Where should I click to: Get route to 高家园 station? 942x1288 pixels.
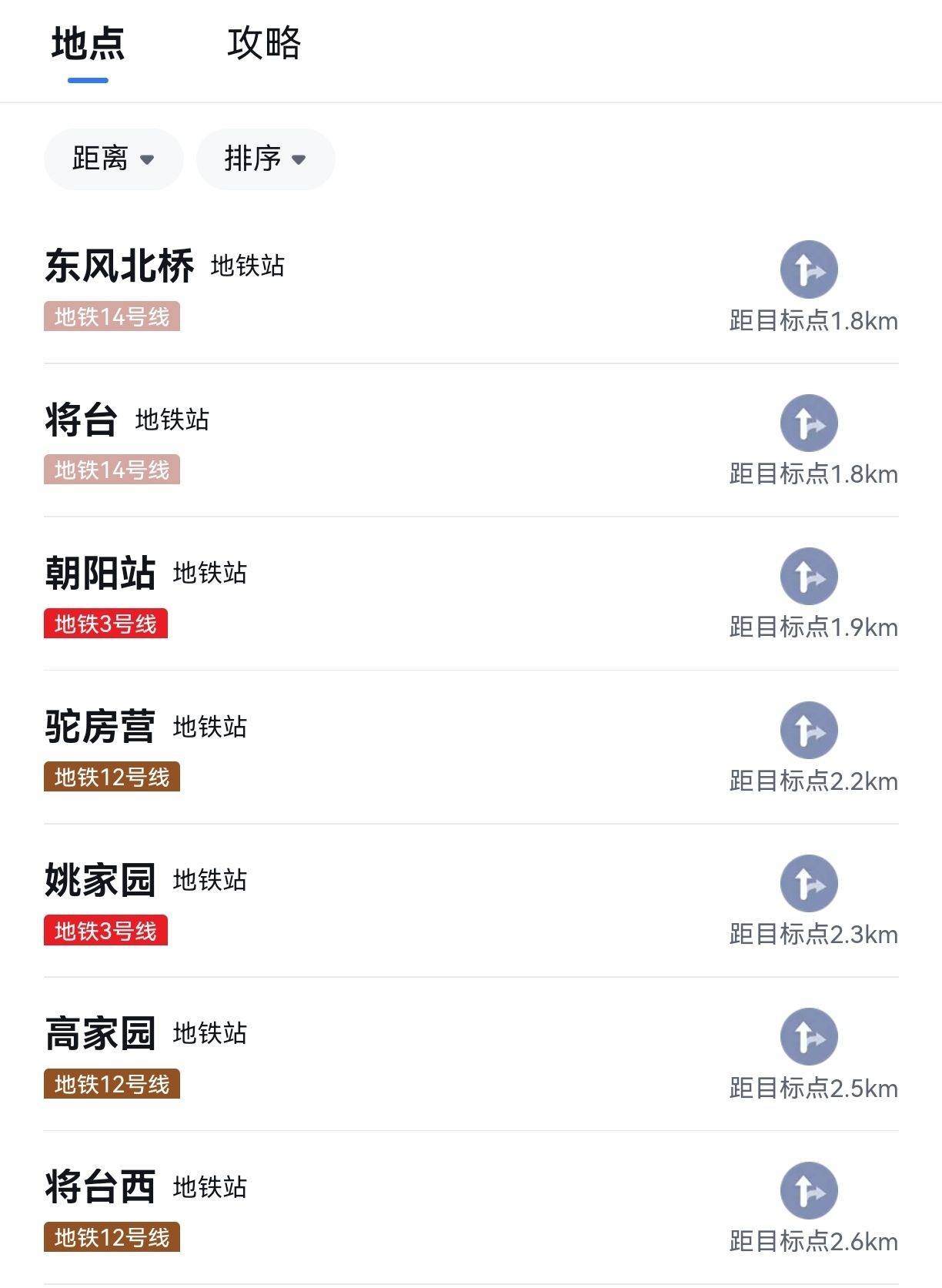click(809, 1036)
